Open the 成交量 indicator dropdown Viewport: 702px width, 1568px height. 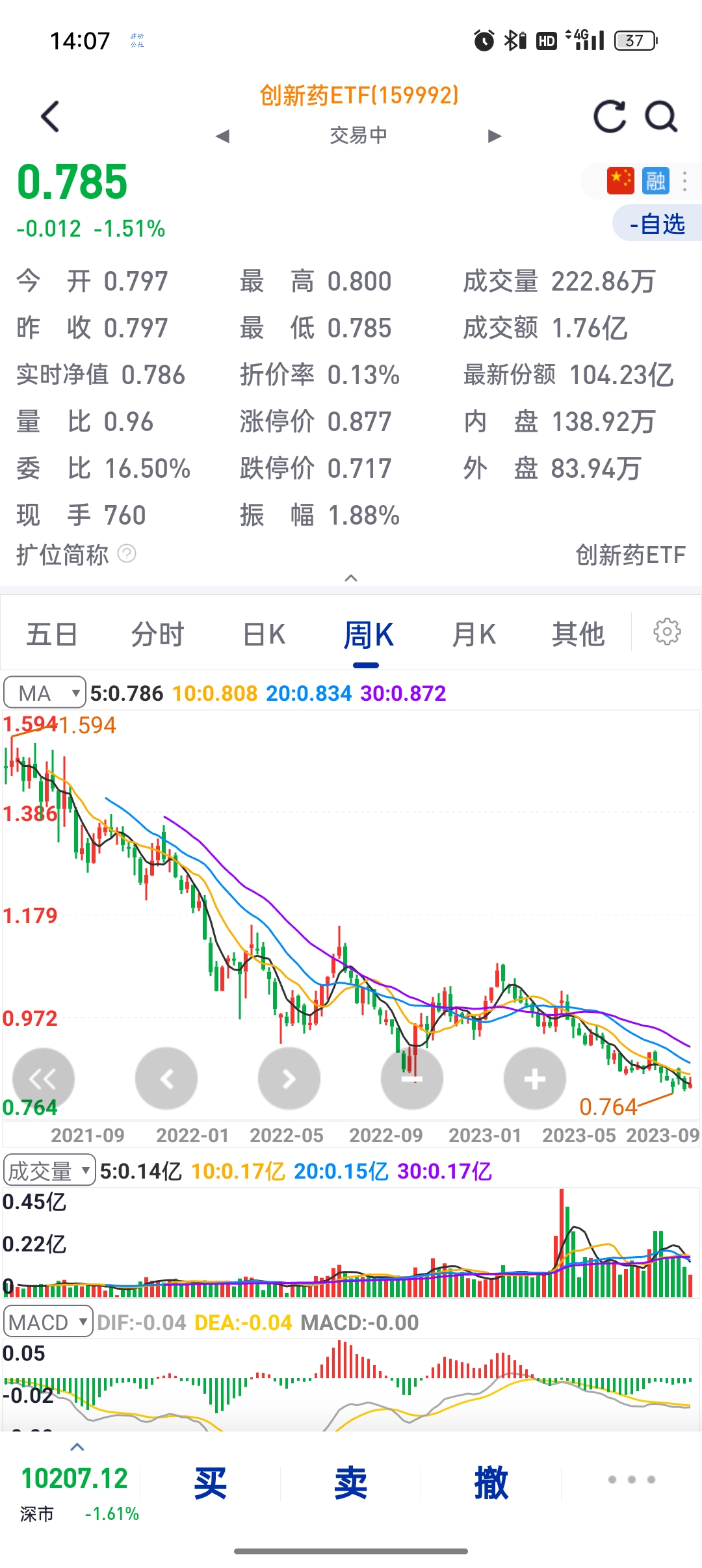pos(49,1171)
